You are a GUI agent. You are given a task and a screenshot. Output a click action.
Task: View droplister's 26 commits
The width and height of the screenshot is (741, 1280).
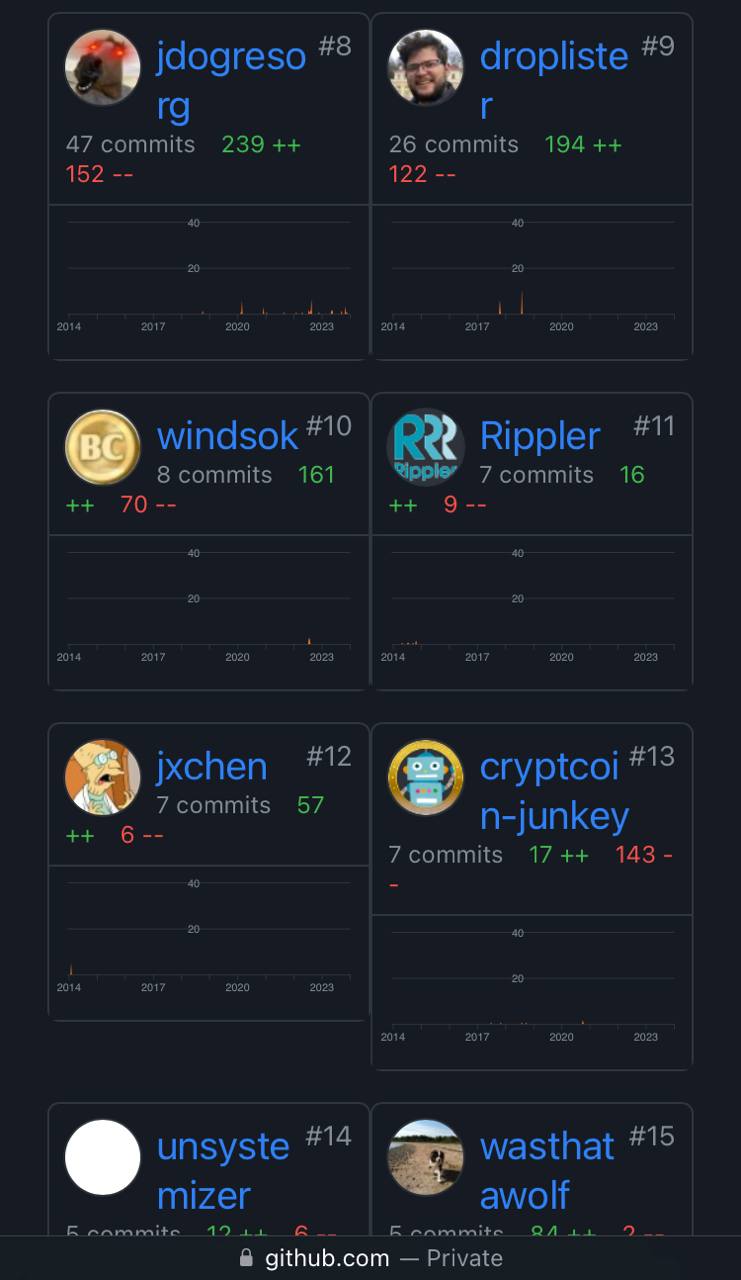pos(453,144)
